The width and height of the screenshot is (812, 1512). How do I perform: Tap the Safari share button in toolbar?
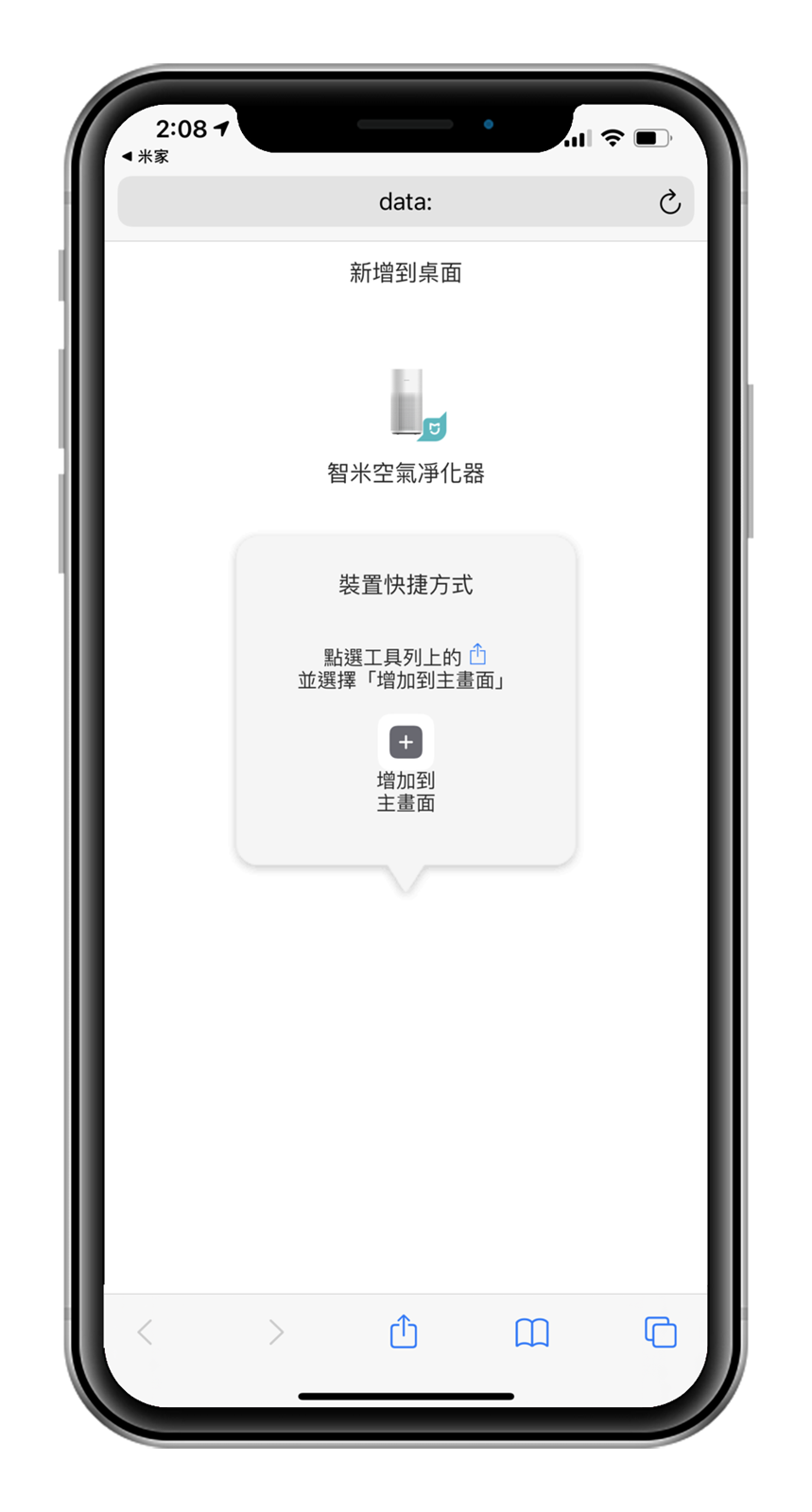[x=404, y=1332]
